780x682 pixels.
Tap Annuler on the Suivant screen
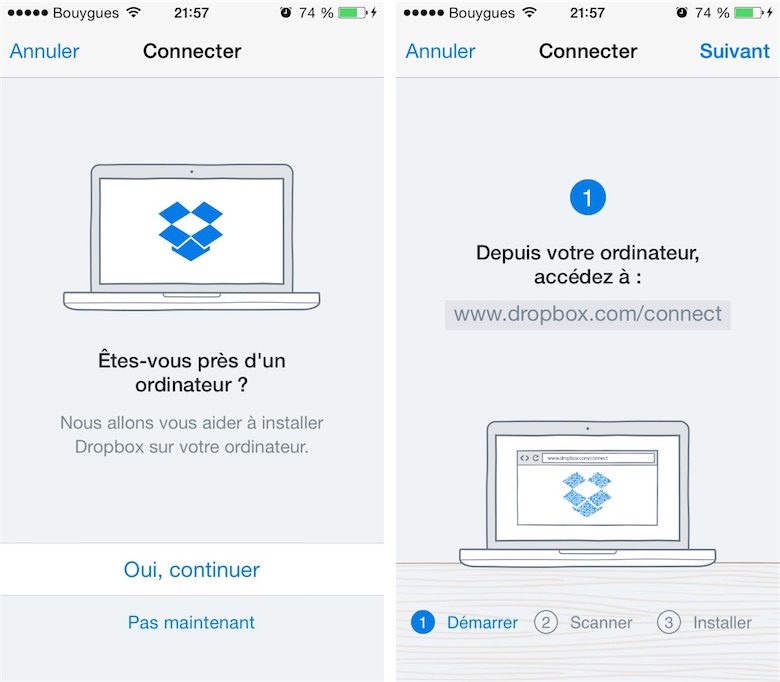pos(440,51)
